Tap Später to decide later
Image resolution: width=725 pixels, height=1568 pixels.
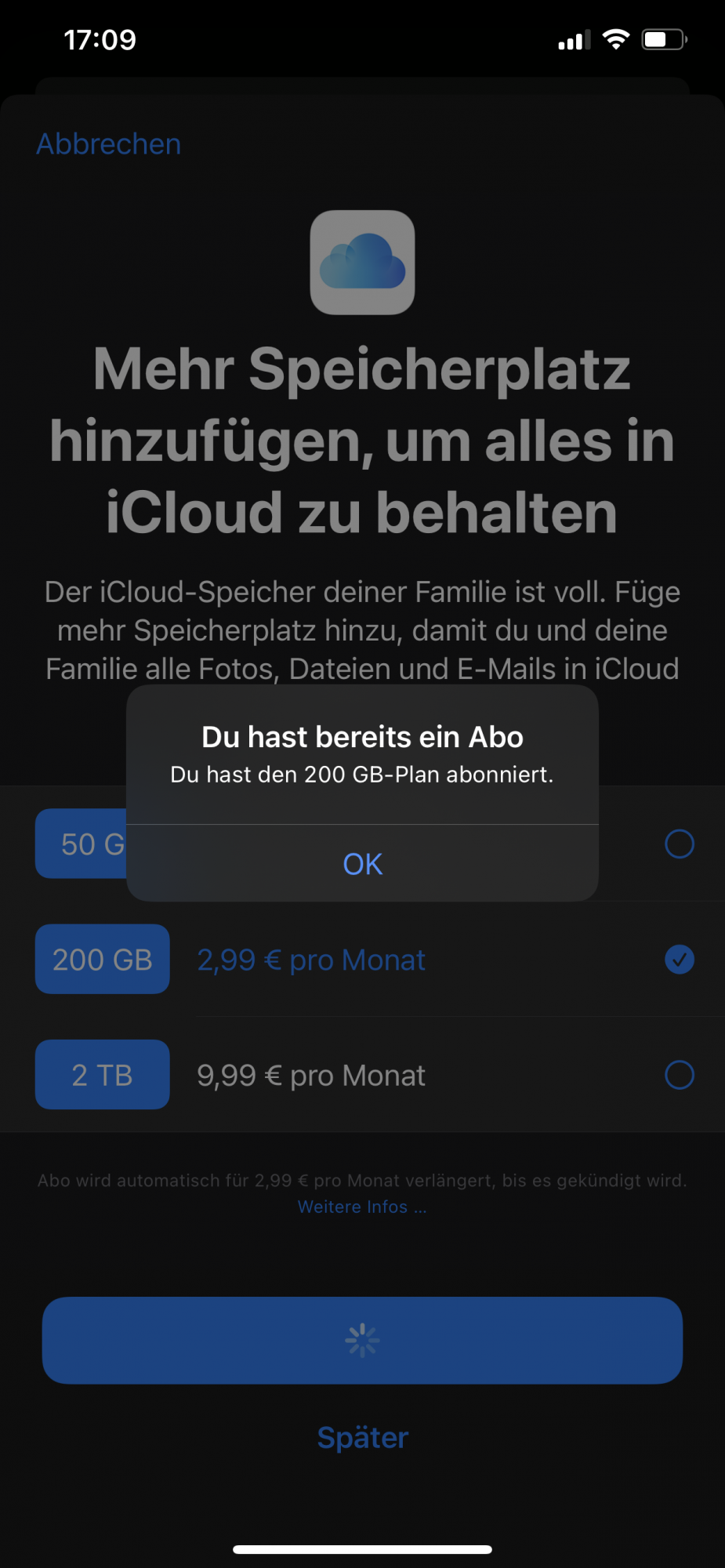coord(362,1437)
